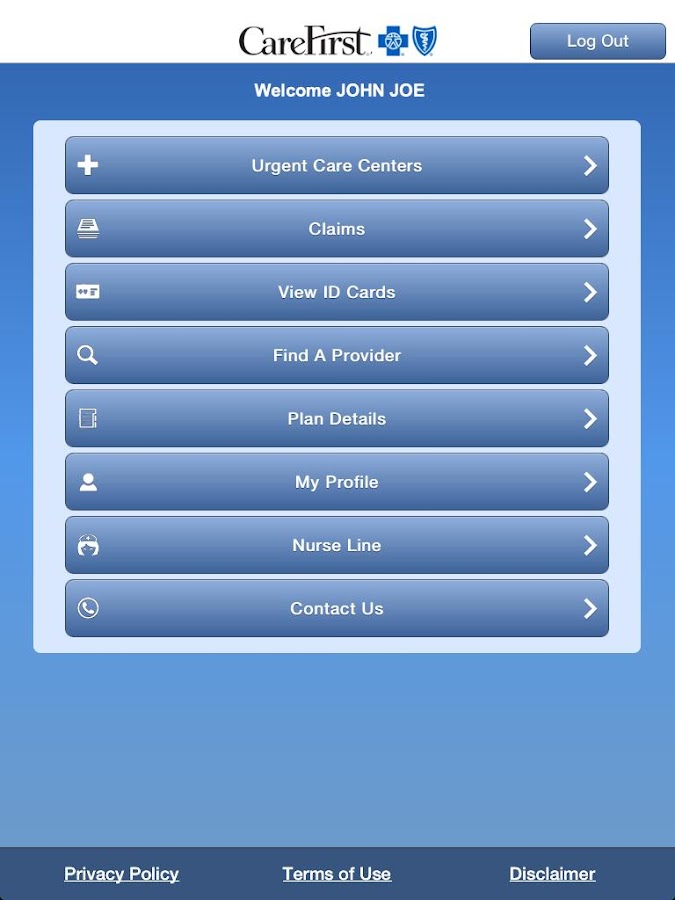Image resolution: width=675 pixels, height=900 pixels.
Task: Open the Terms of Use link
Action: coord(336,874)
